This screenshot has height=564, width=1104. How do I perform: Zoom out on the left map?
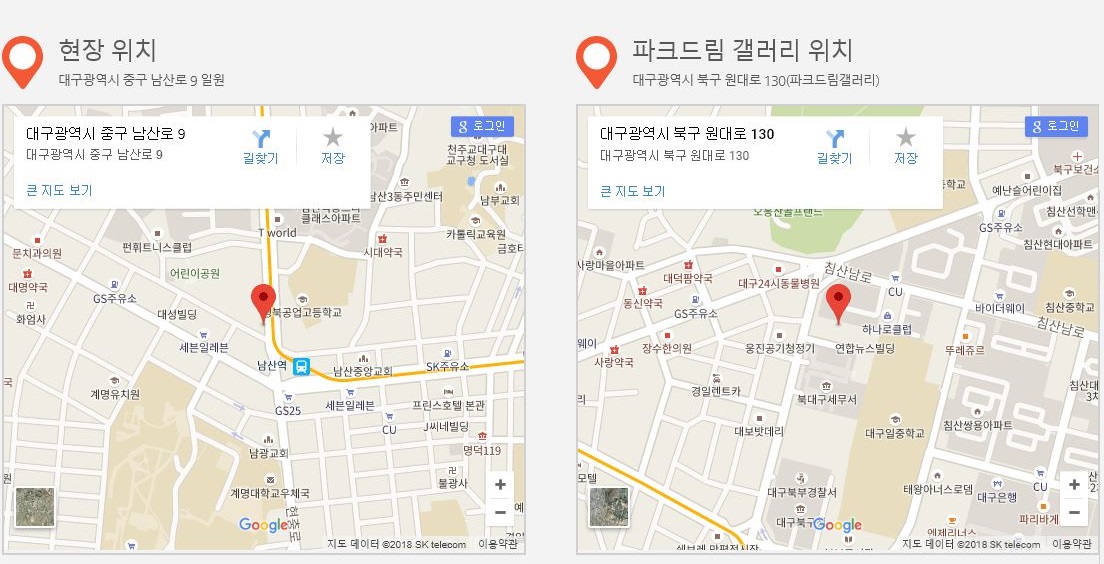pos(500,512)
